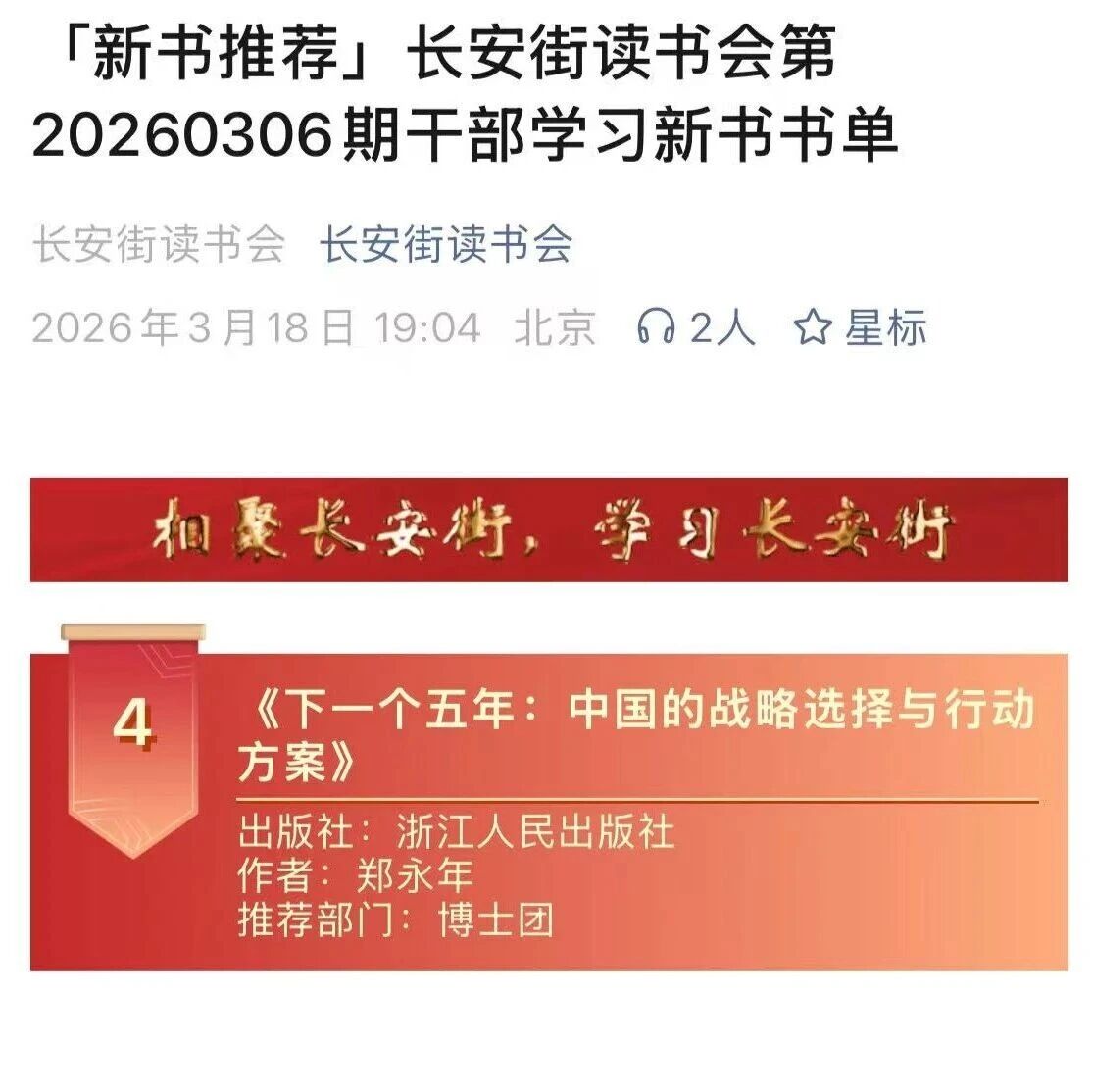Tap the headphone listen icon
Screen dimensions: 1093x1092
tap(655, 327)
